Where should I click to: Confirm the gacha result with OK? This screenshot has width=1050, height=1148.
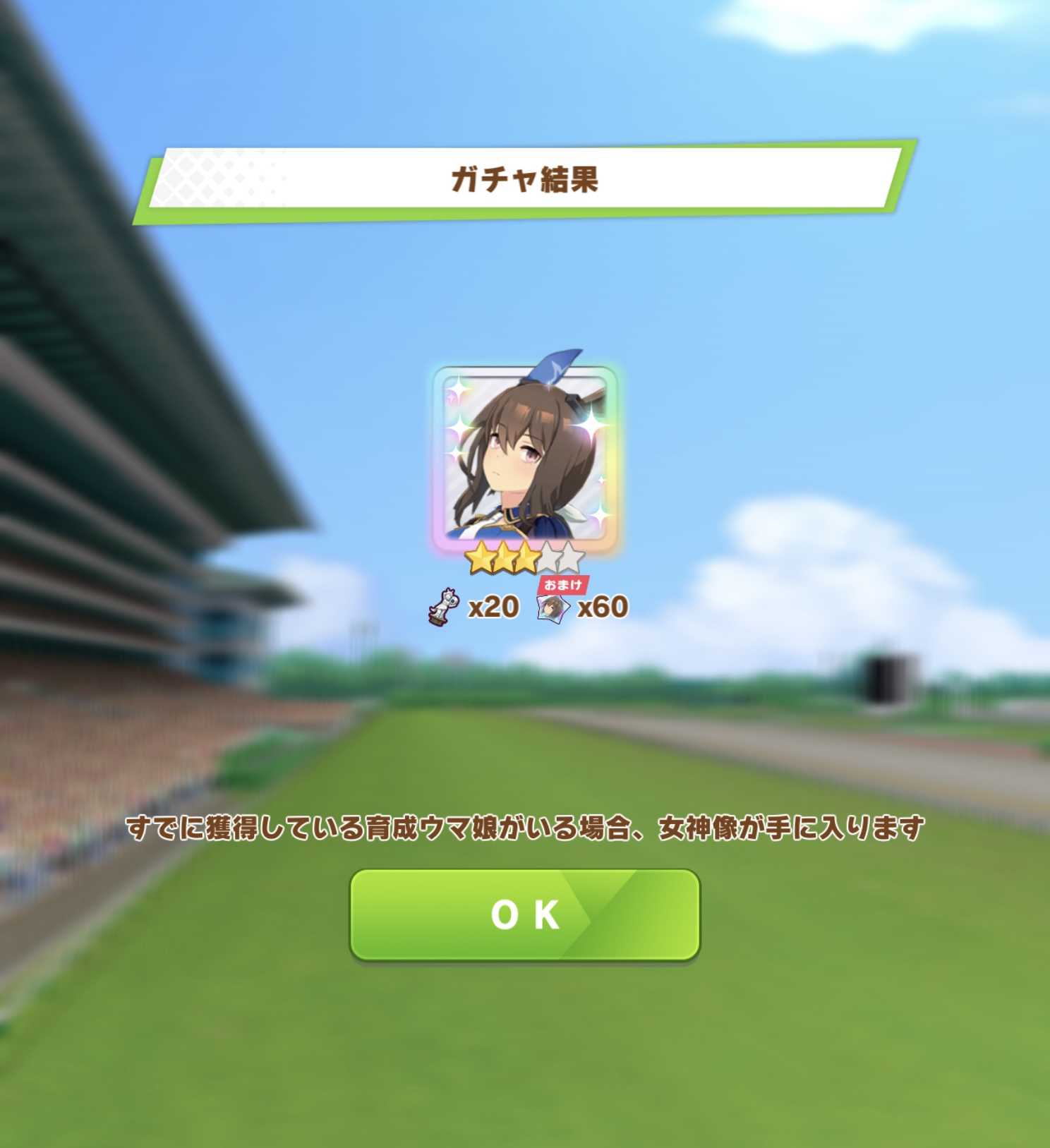click(x=524, y=914)
